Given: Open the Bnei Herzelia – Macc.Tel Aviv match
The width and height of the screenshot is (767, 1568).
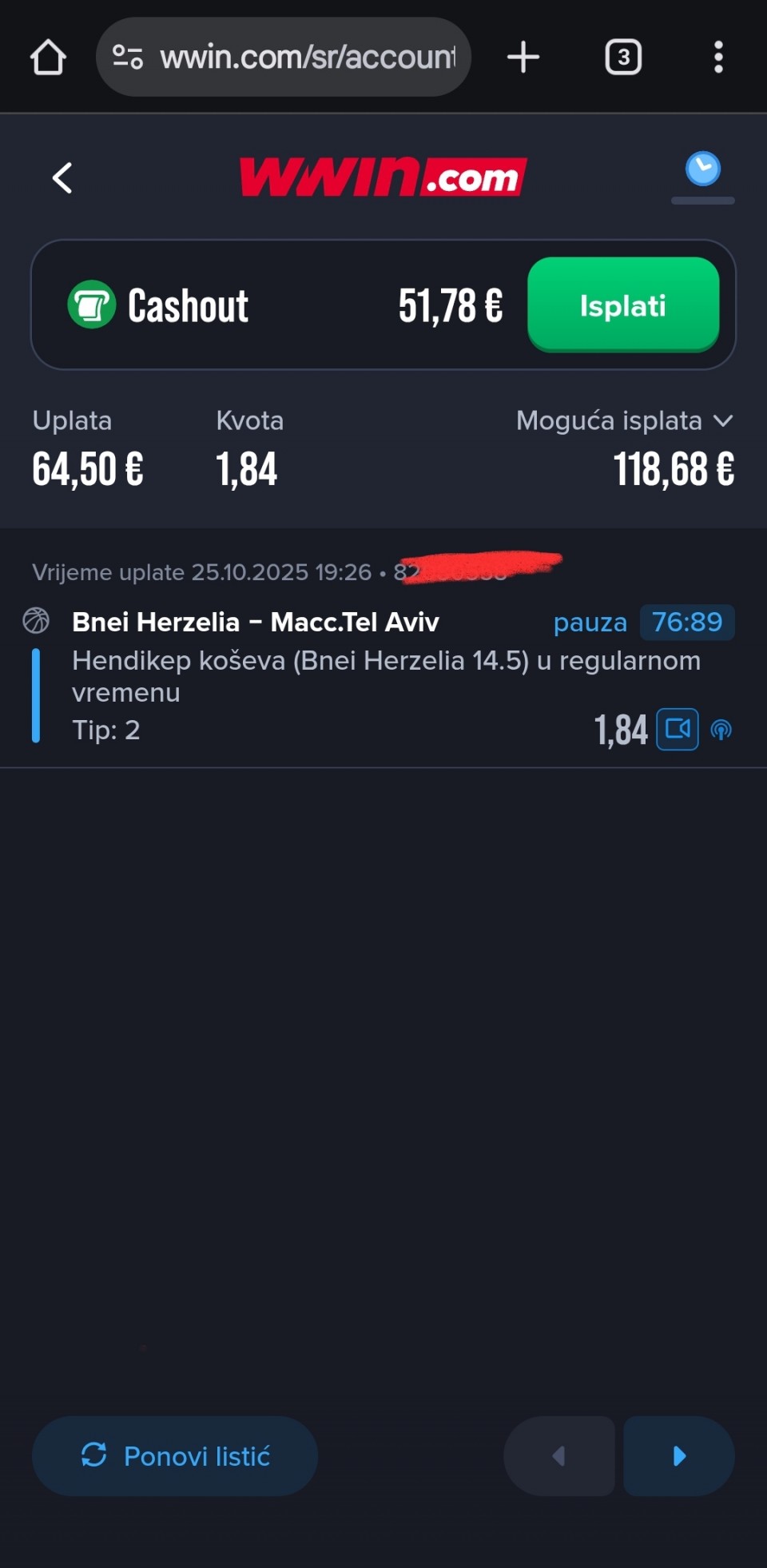Looking at the screenshot, I should click(256, 622).
